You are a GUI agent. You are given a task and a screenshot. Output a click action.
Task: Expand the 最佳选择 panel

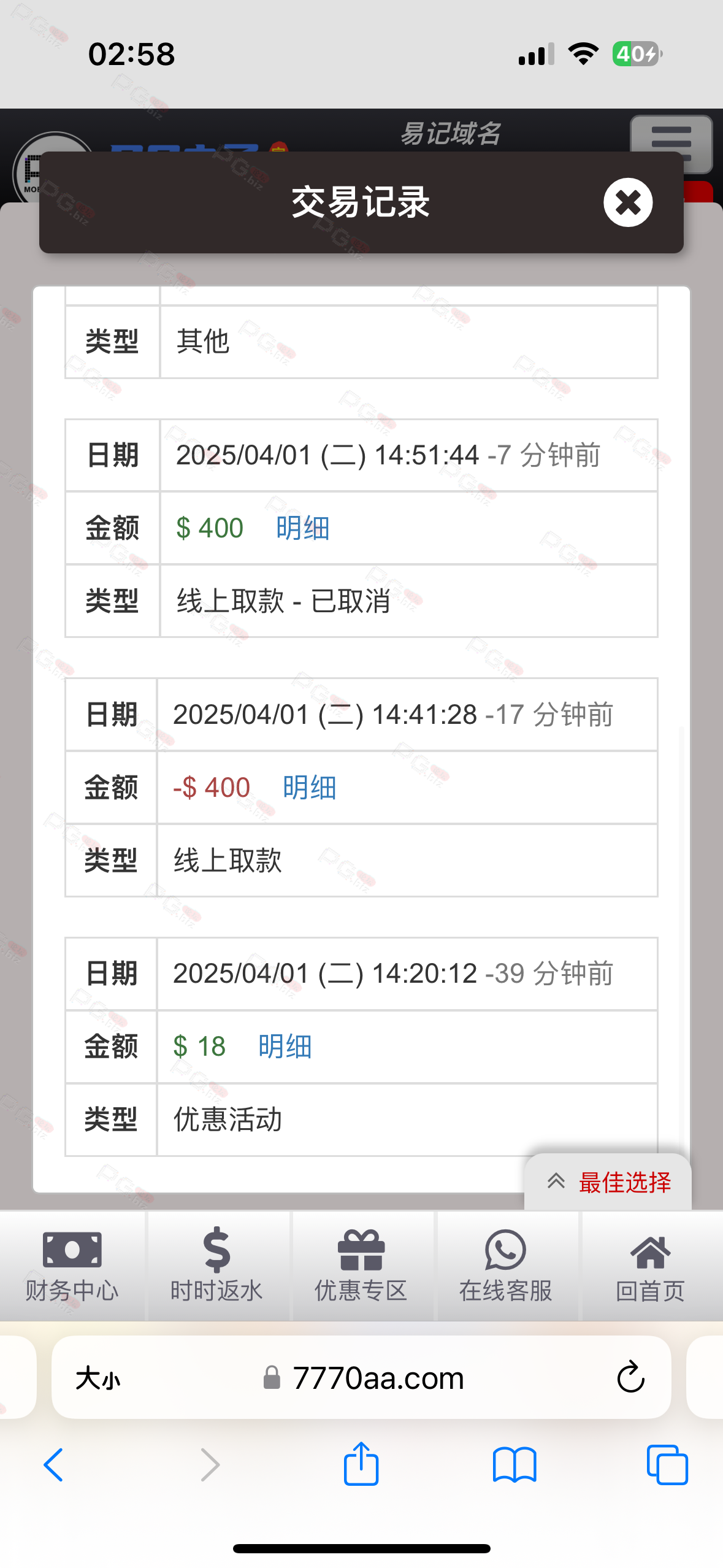[x=608, y=1182]
